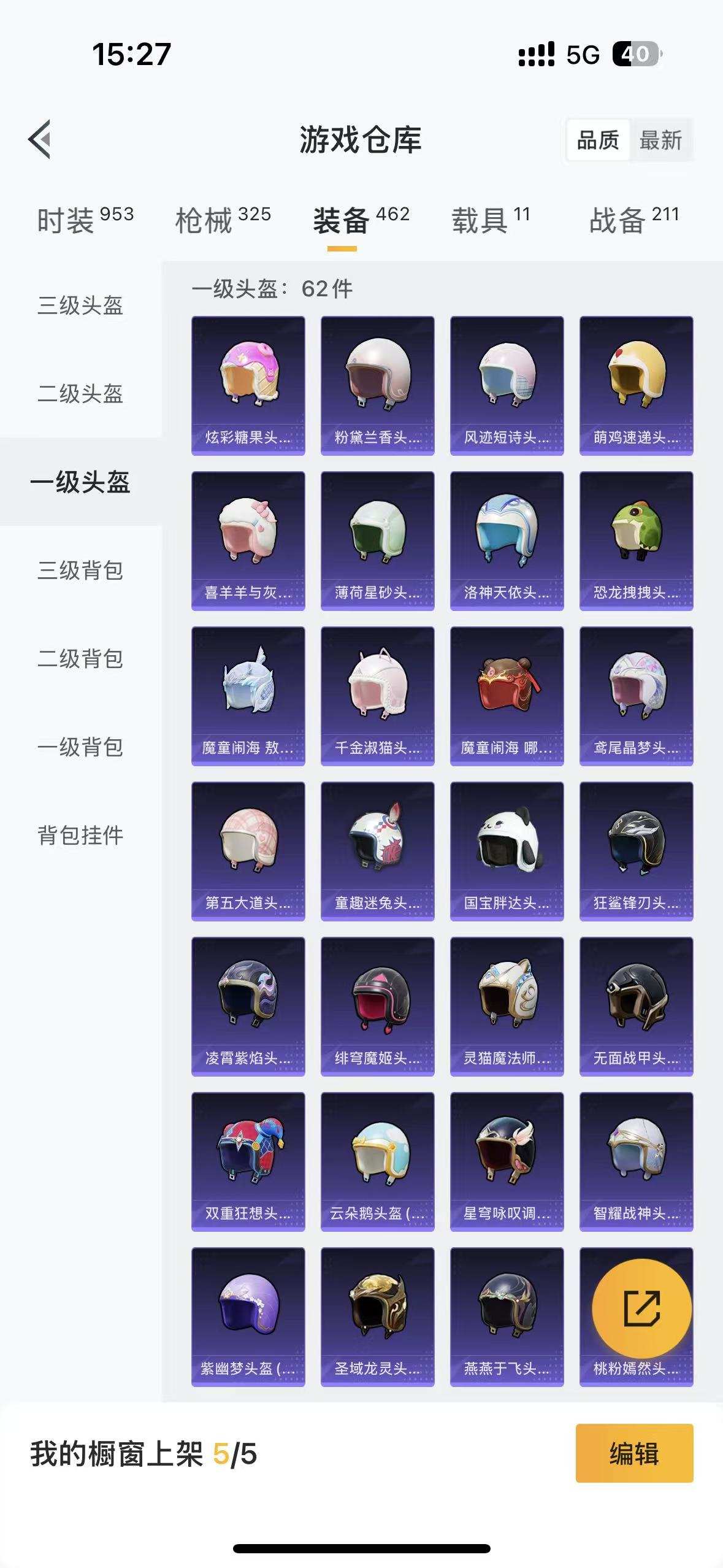Select 二级头盔 category

point(80,394)
